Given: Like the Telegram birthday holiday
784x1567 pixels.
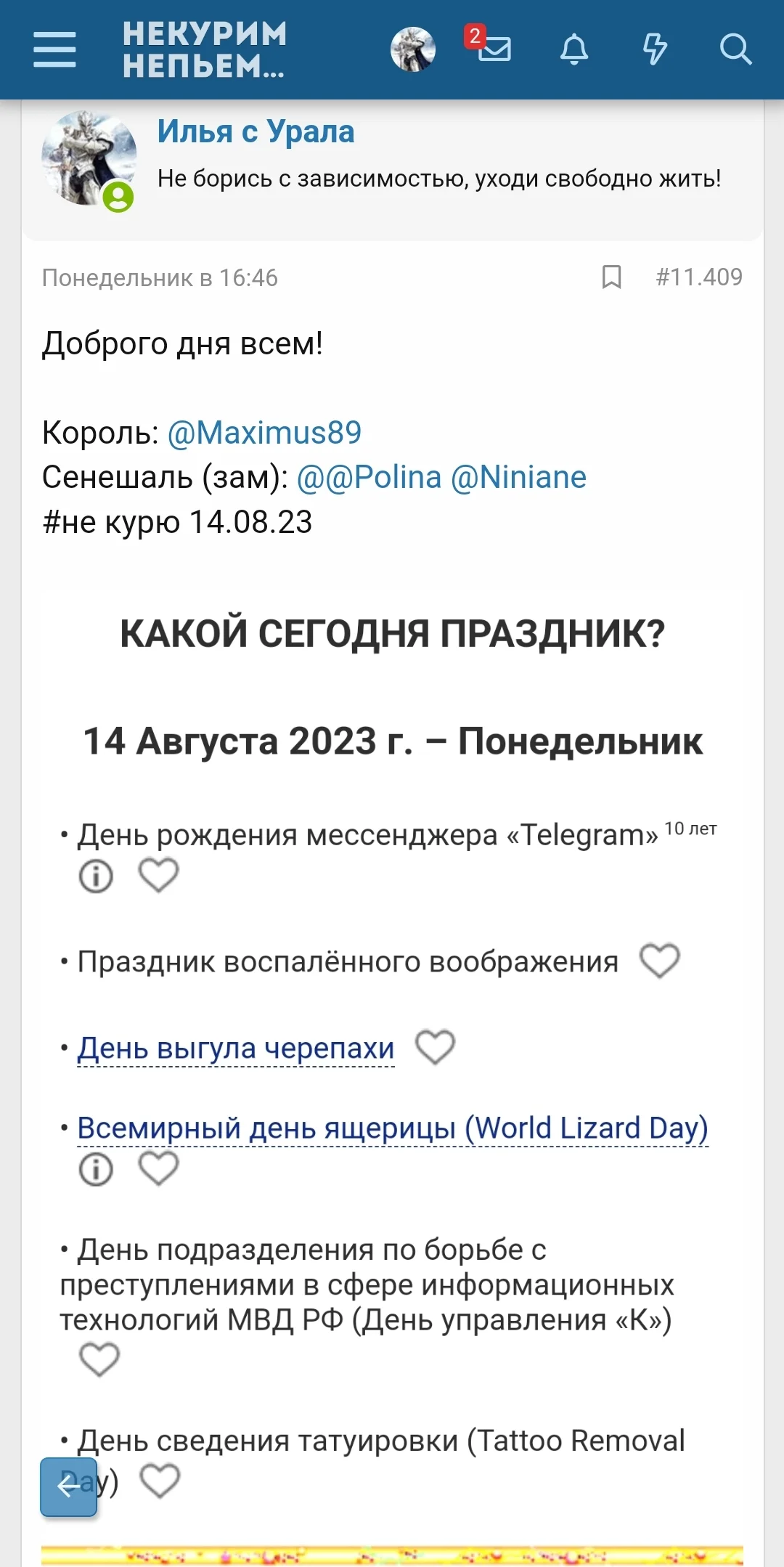Looking at the screenshot, I should point(158,875).
